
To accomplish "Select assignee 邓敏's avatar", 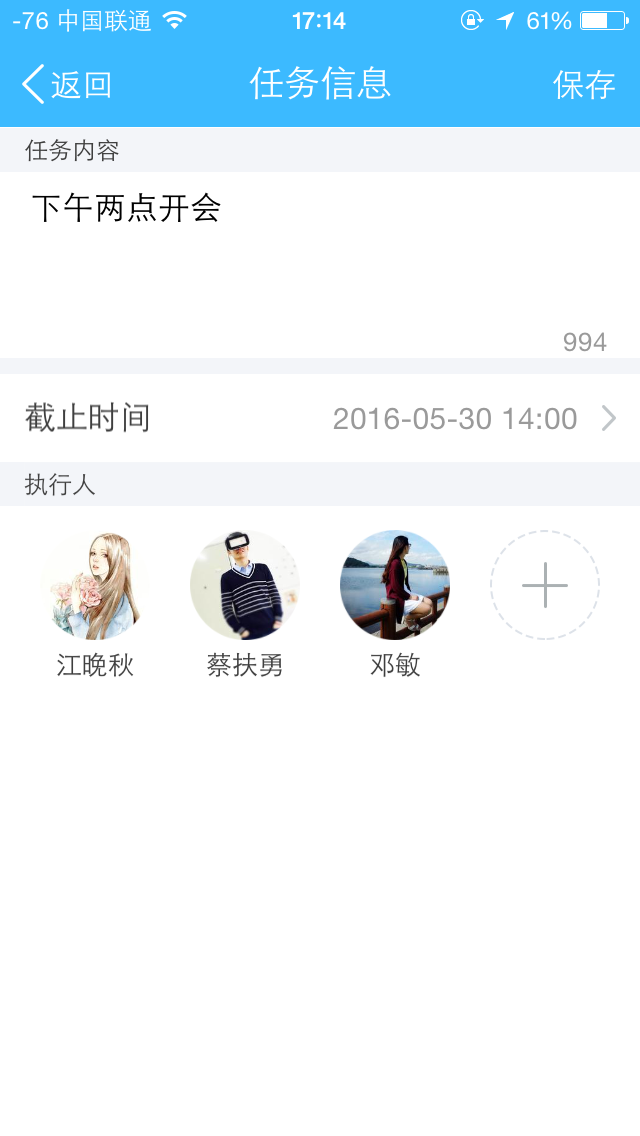I will pos(395,585).
